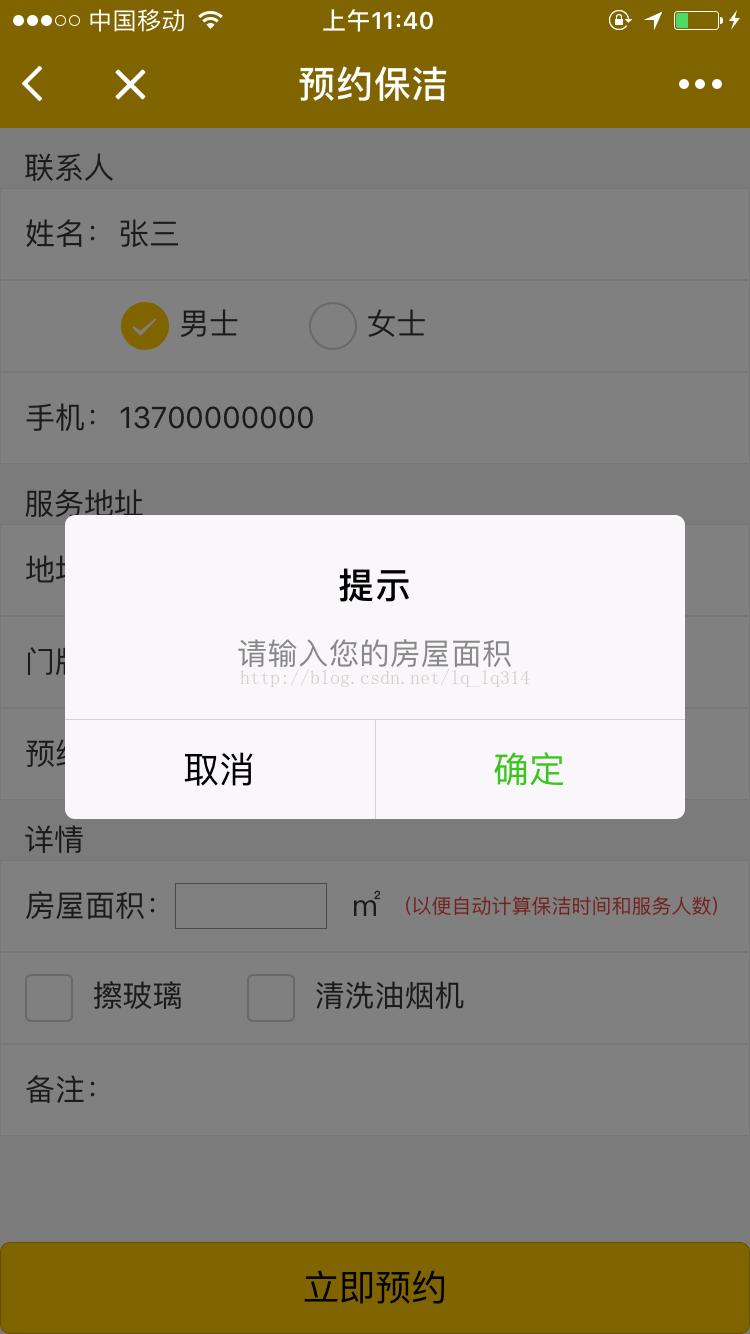The image size is (750, 1334).
Task: Enable the 擦玻璃 service checkbox
Action: [x=49, y=997]
